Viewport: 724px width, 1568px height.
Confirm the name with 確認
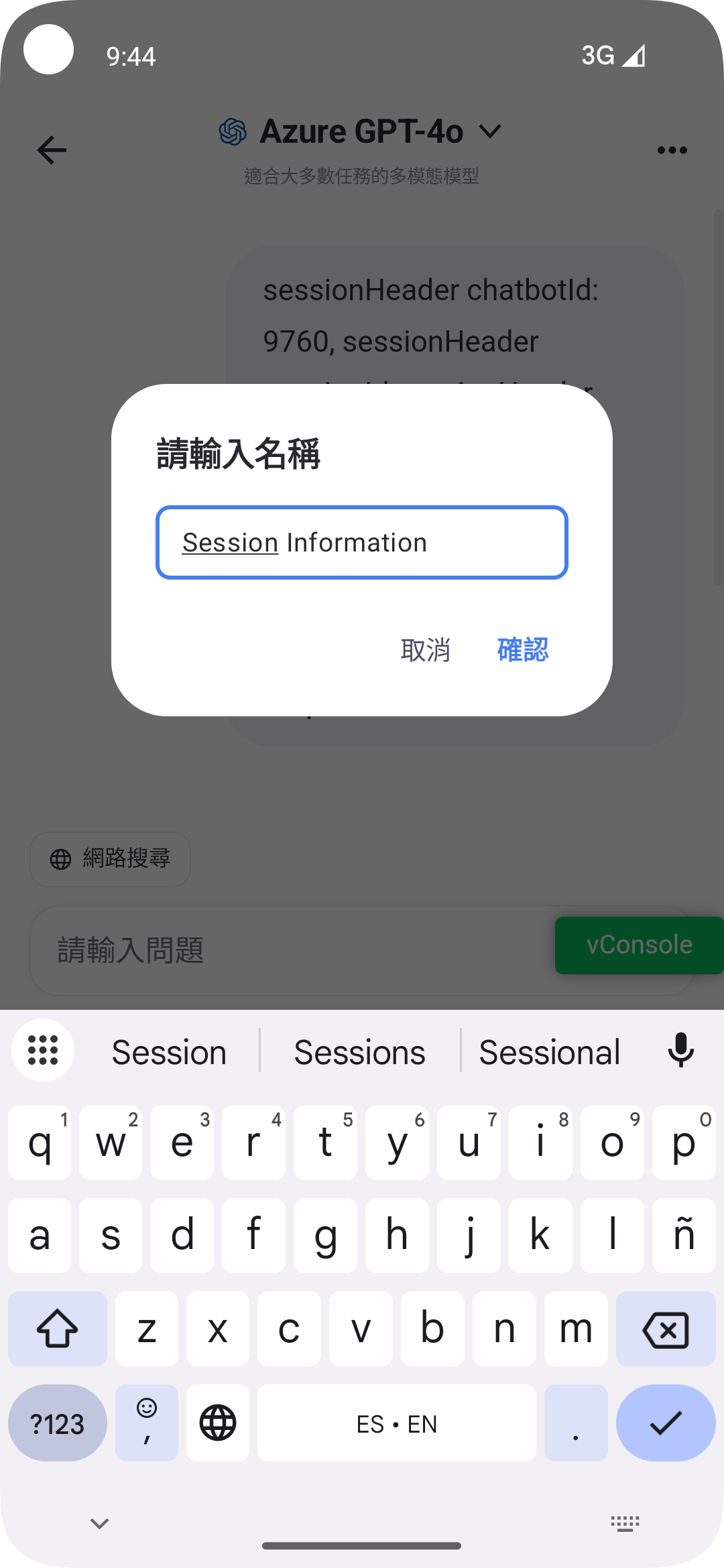pyautogui.click(x=523, y=650)
